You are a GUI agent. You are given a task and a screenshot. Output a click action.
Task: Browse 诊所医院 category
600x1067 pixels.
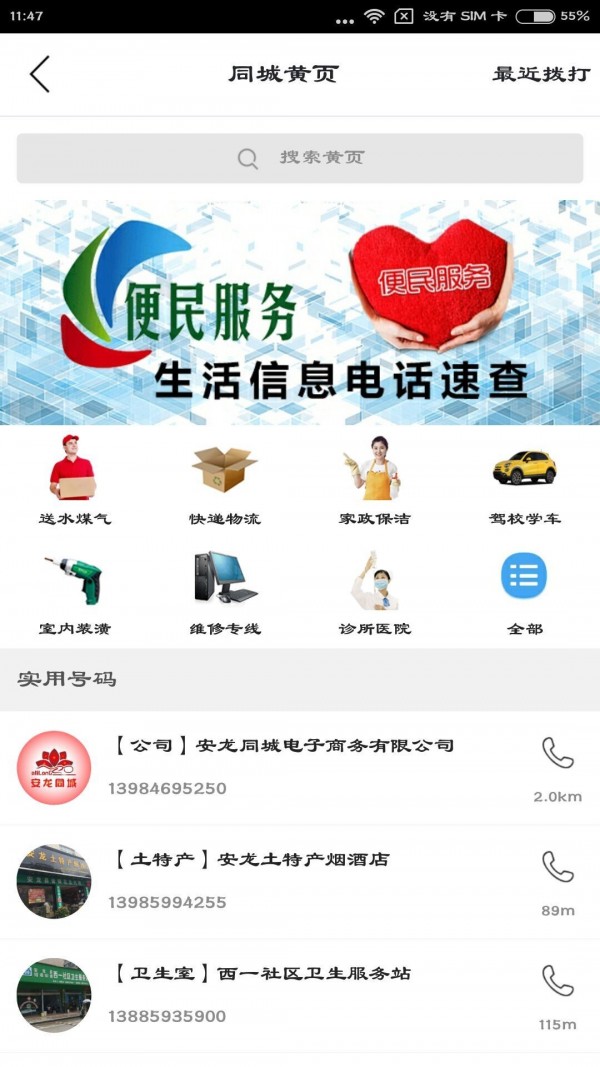(375, 590)
